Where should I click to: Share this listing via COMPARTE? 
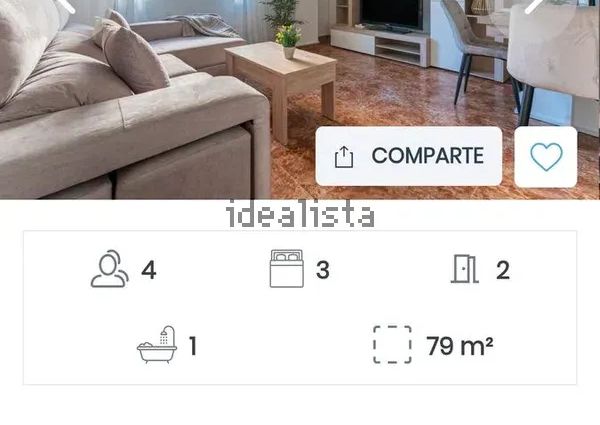point(408,156)
